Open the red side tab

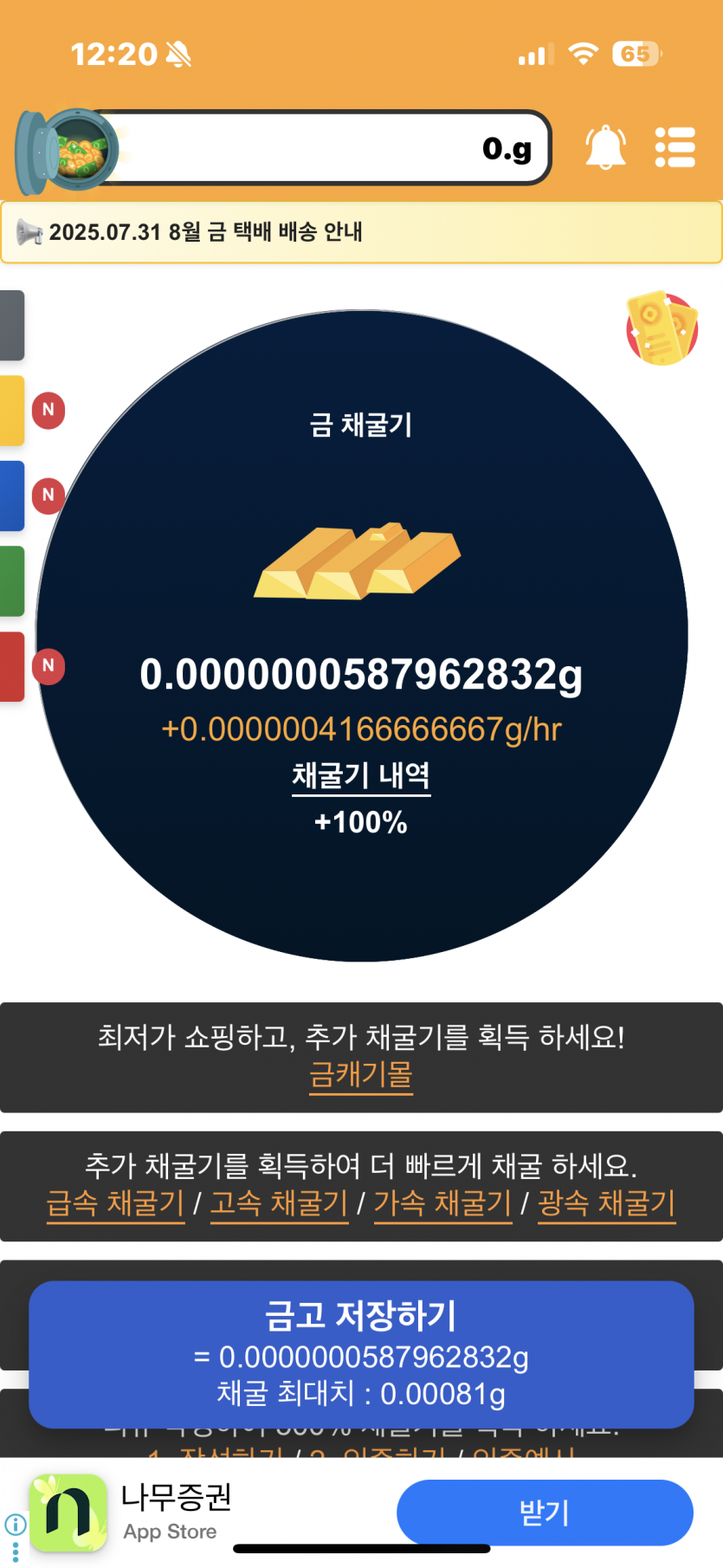(12, 666)
